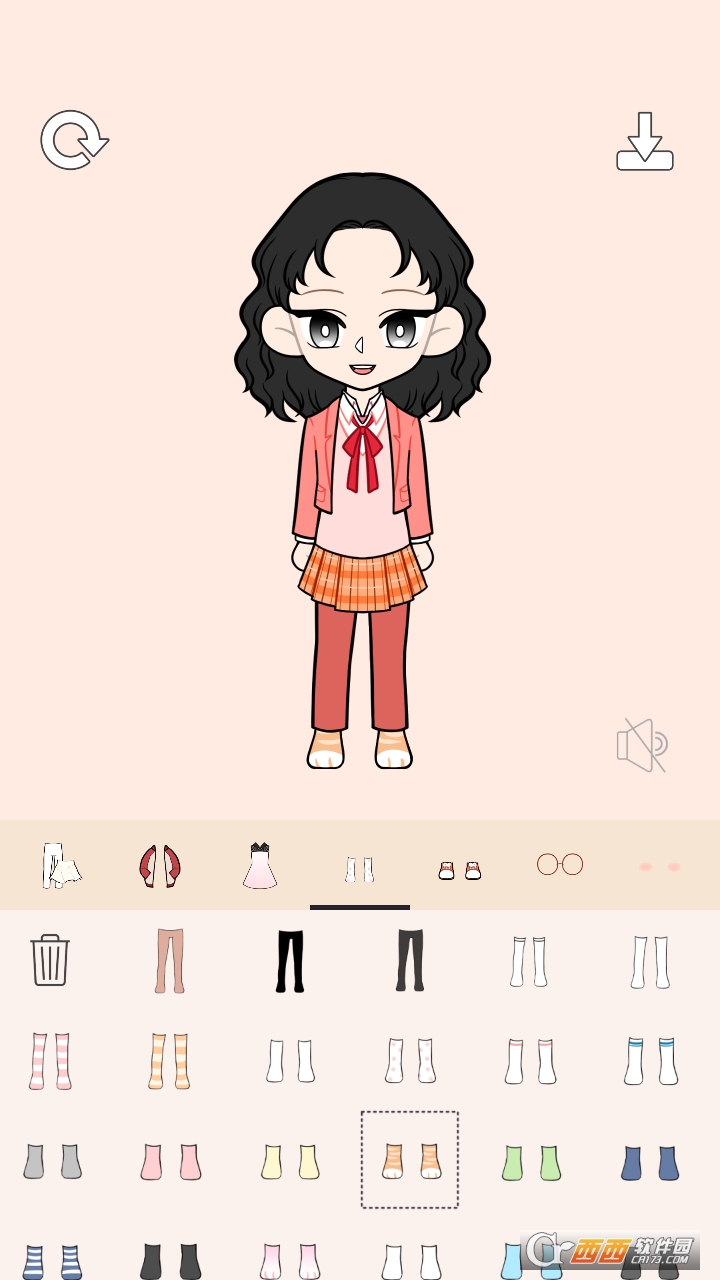The image size is (720, 1280).
Task: Remove socks using the trash icon
Action: point(52,962)
